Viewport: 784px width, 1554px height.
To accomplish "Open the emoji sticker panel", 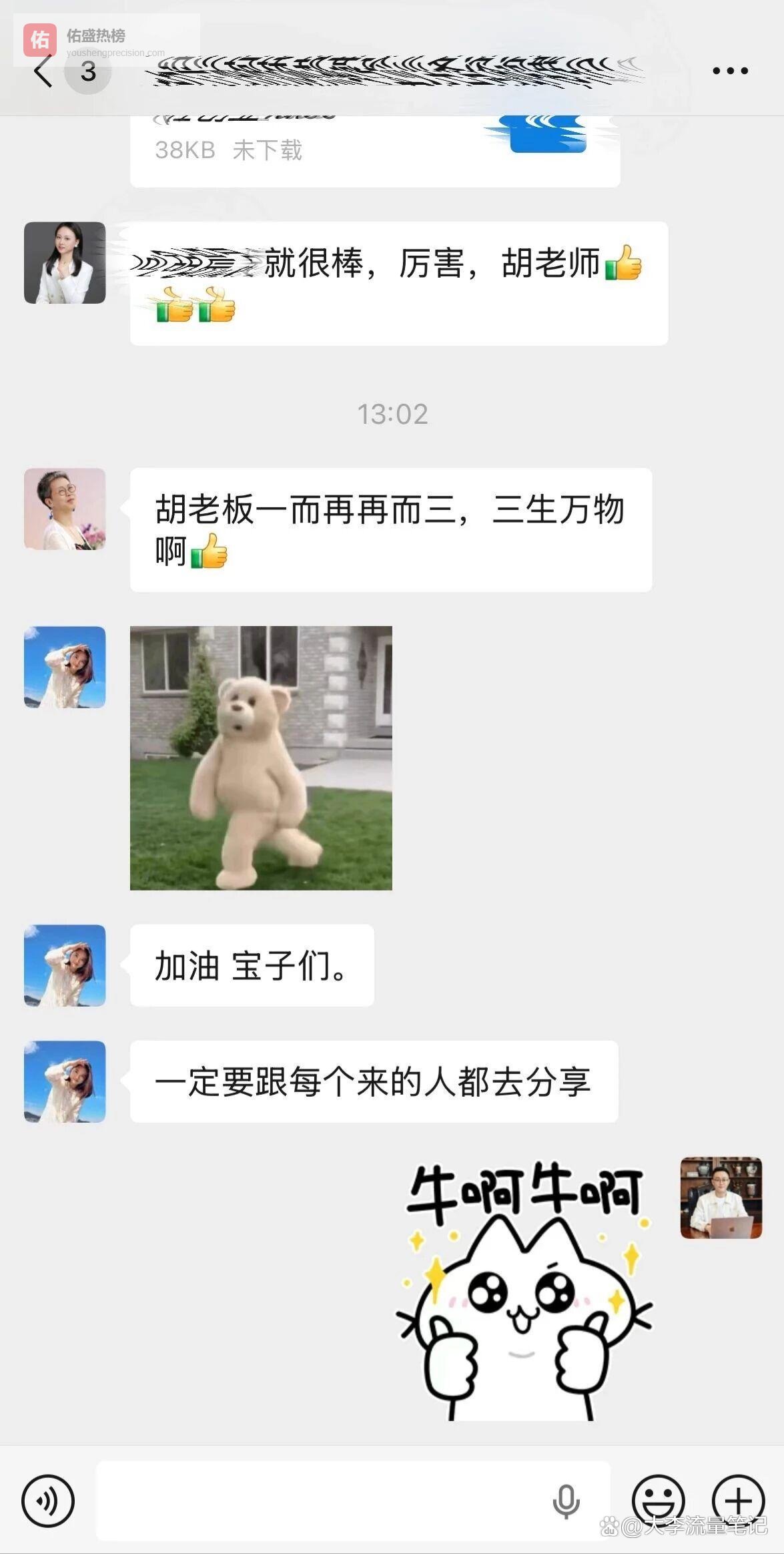I will click(x=658, y=1501).
